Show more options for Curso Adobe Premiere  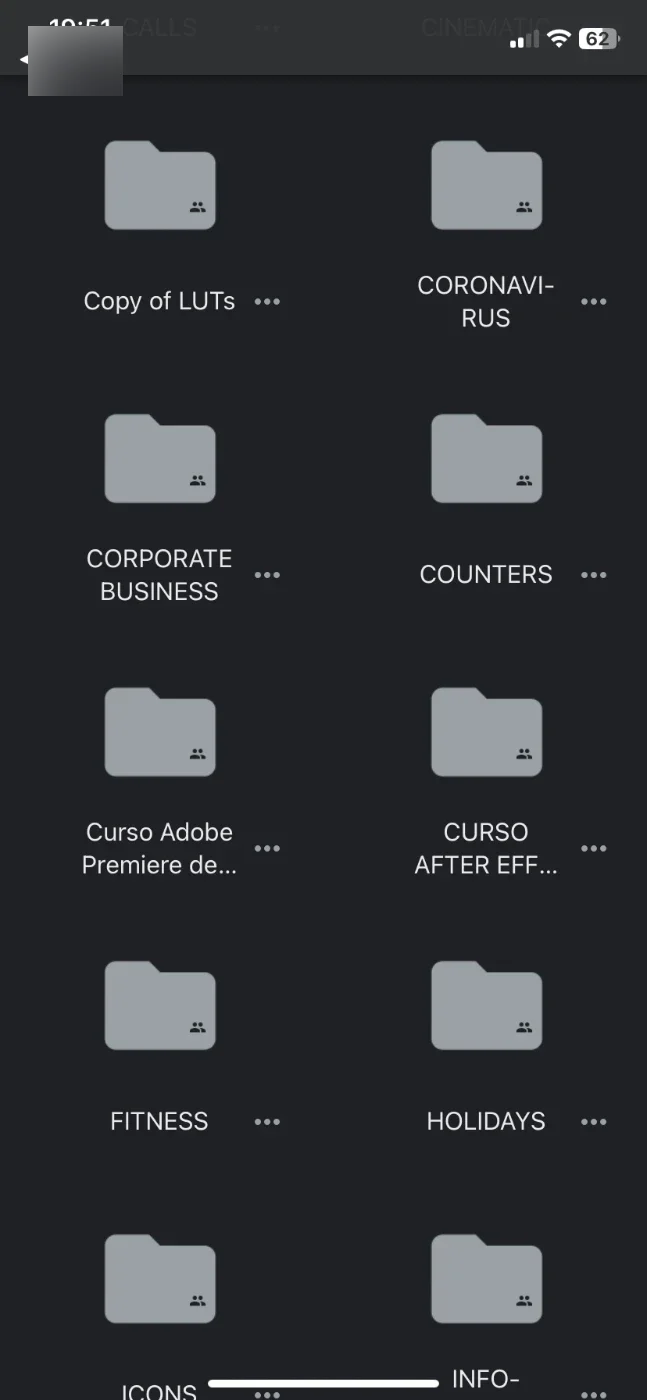267,849
